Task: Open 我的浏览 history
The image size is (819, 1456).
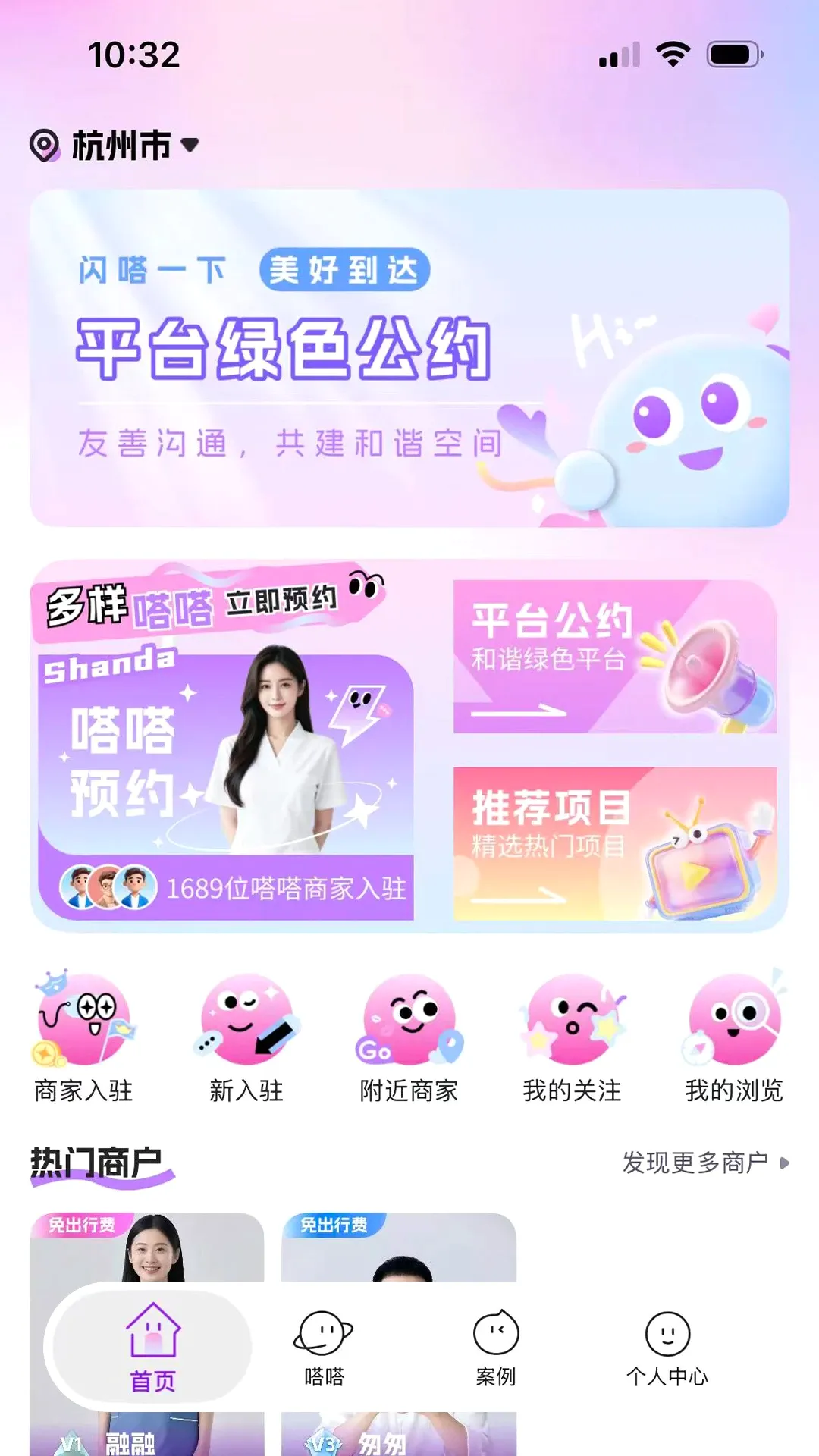Action: (734, 1037)
